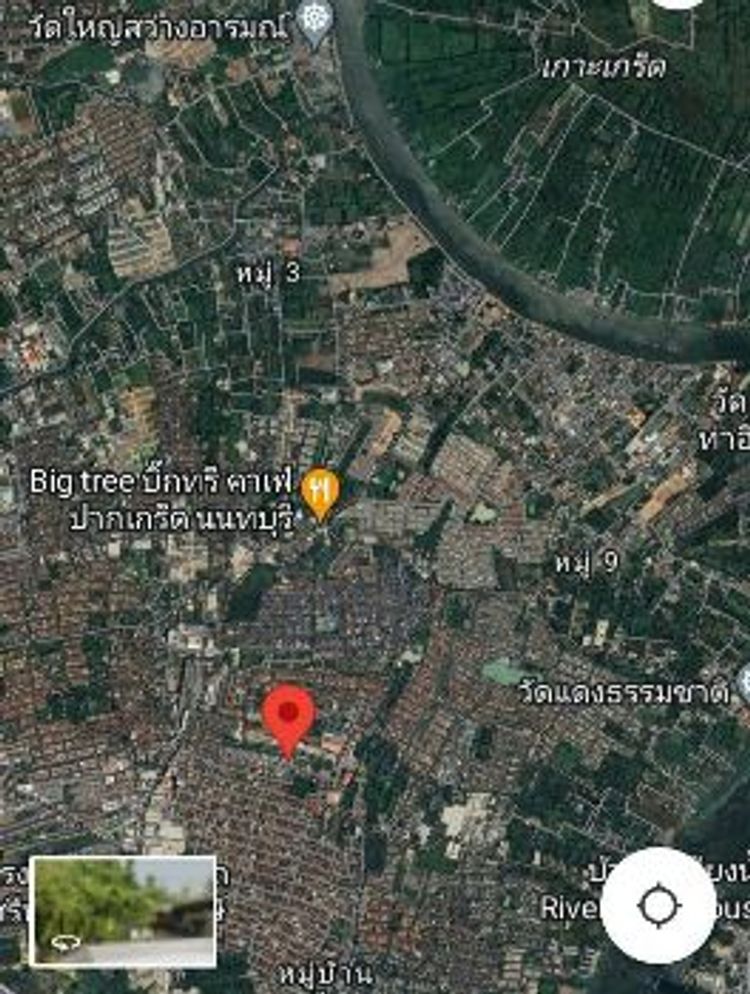Tap the red dropped pin
The width and height of the screenshot is (750, 994).
click(x=289, y=717)
